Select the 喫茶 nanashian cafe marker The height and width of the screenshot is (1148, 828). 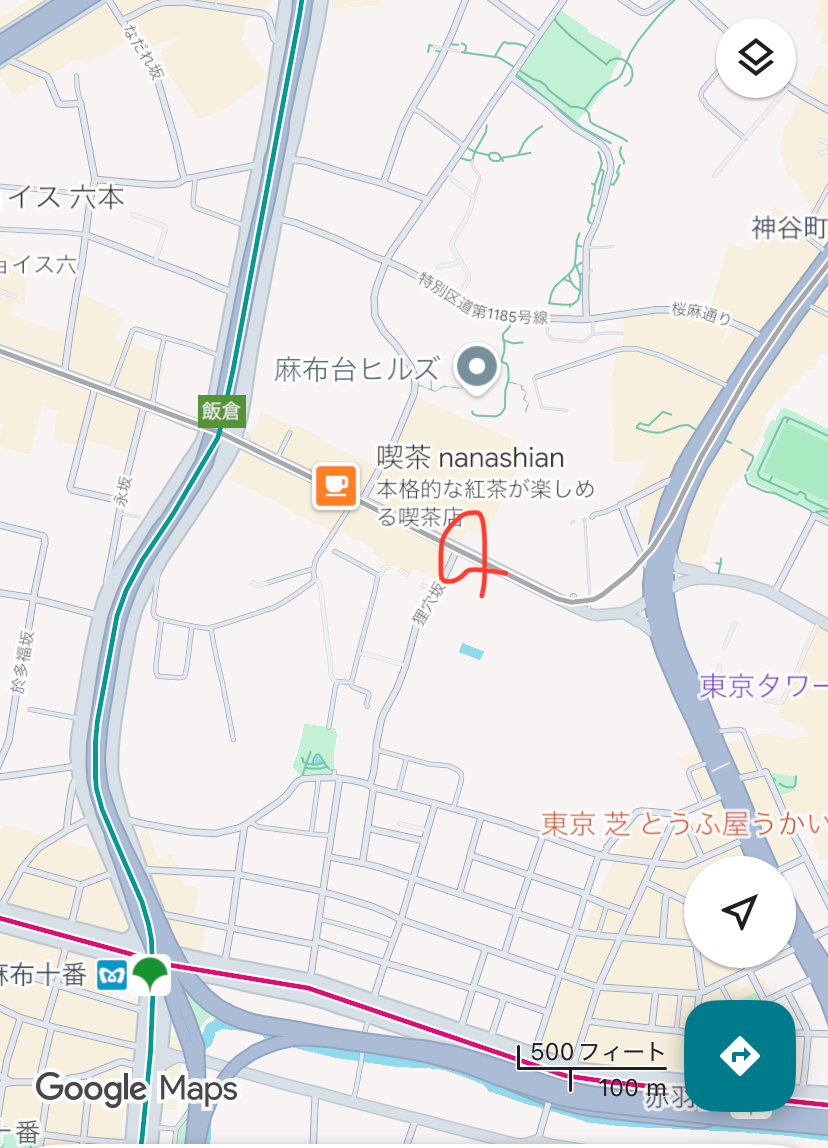pyautogui.click(x=335, y=486)
